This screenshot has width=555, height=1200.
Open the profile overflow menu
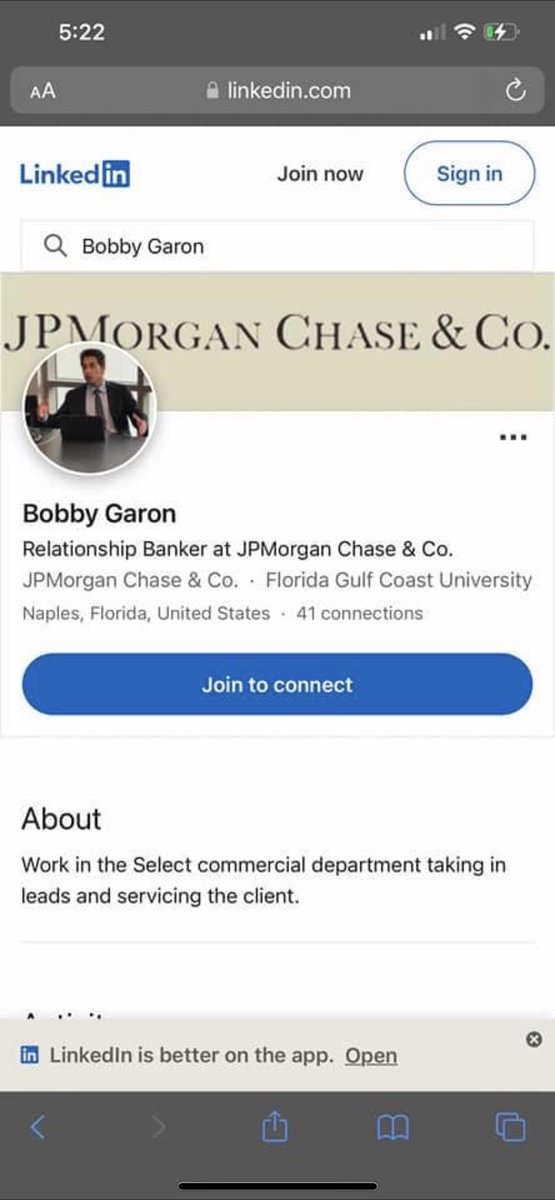[x=512, y=437]
